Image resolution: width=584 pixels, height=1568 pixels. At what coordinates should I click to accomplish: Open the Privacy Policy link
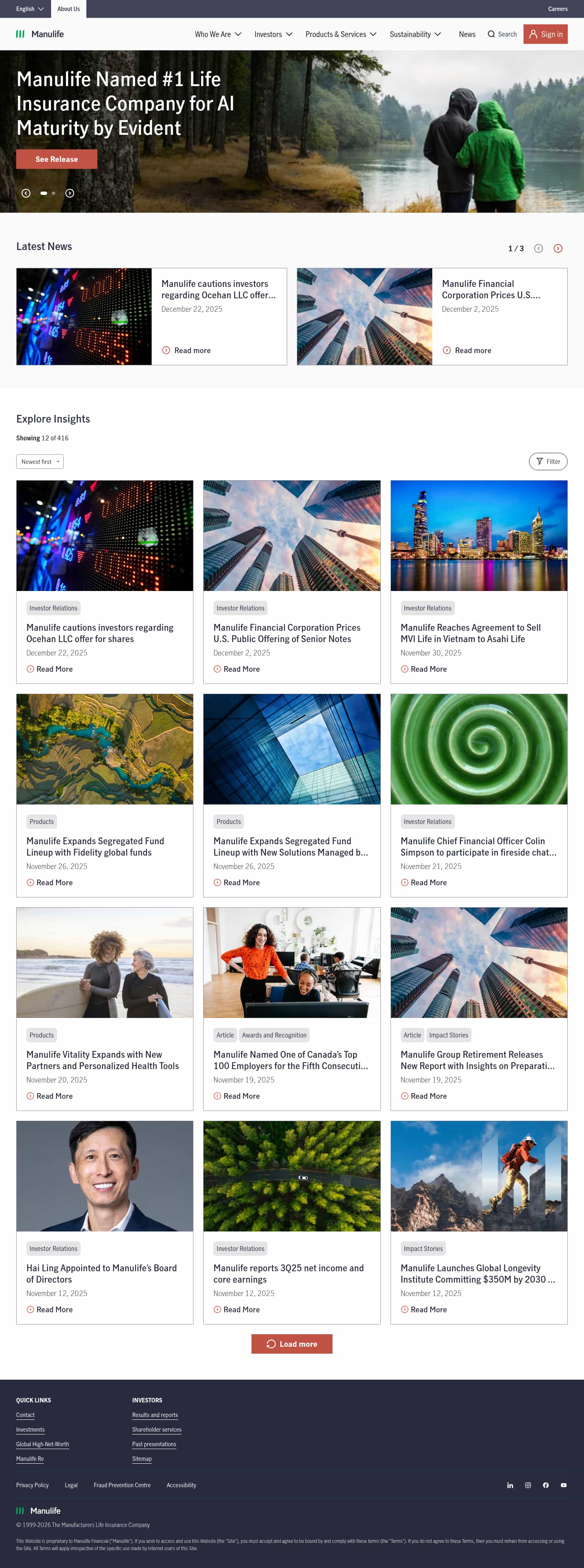32,1485
